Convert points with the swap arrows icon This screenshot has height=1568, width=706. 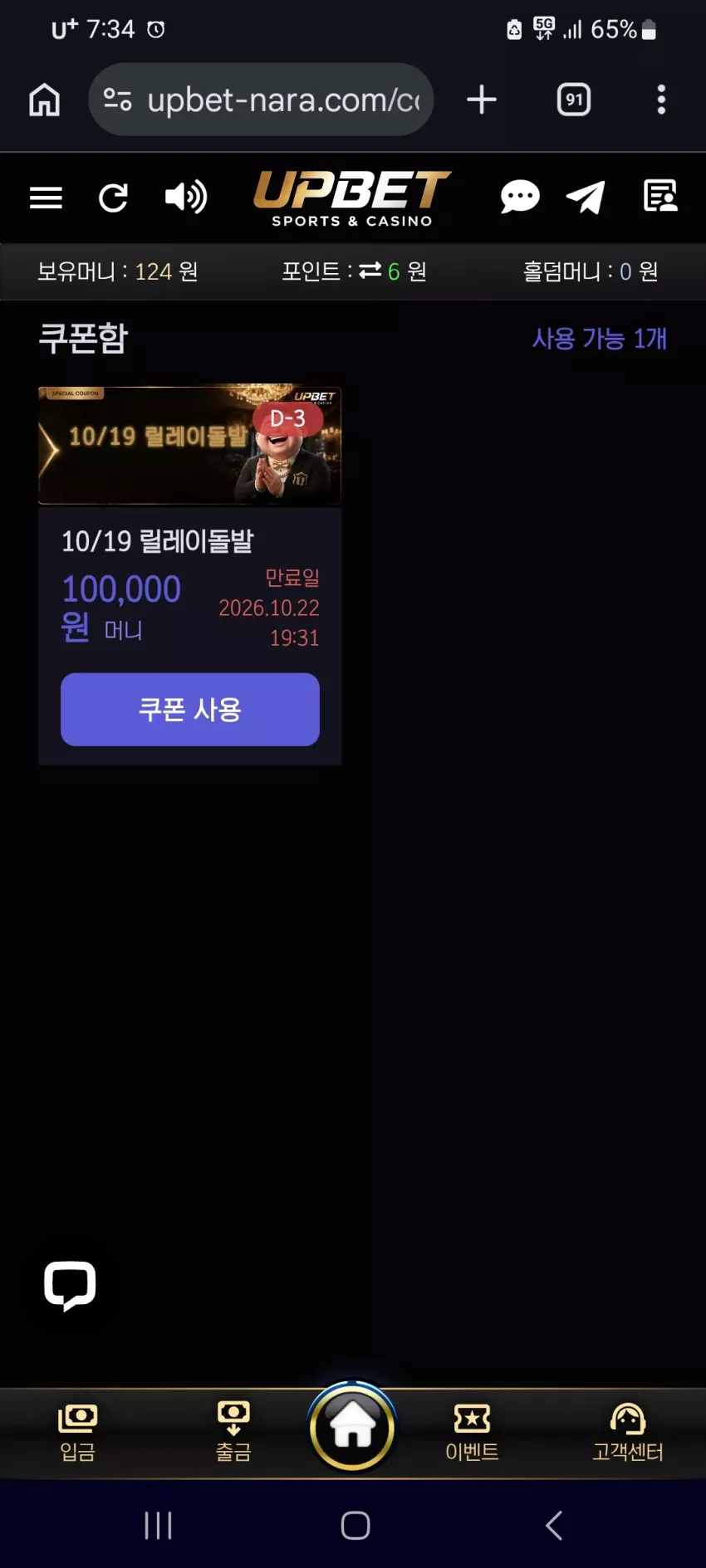point(370,271)
